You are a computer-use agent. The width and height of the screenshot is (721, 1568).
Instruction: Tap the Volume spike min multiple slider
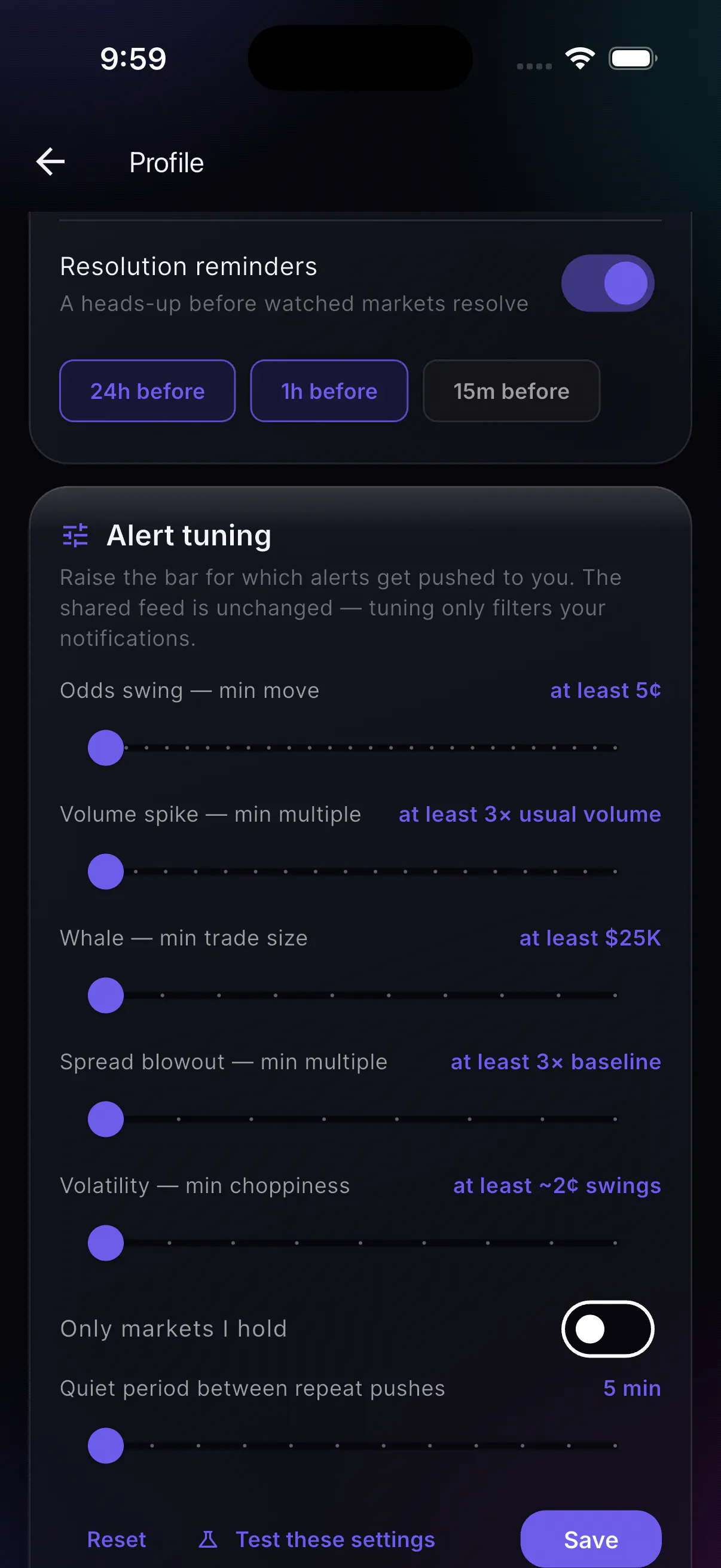[x=360, y=871]
